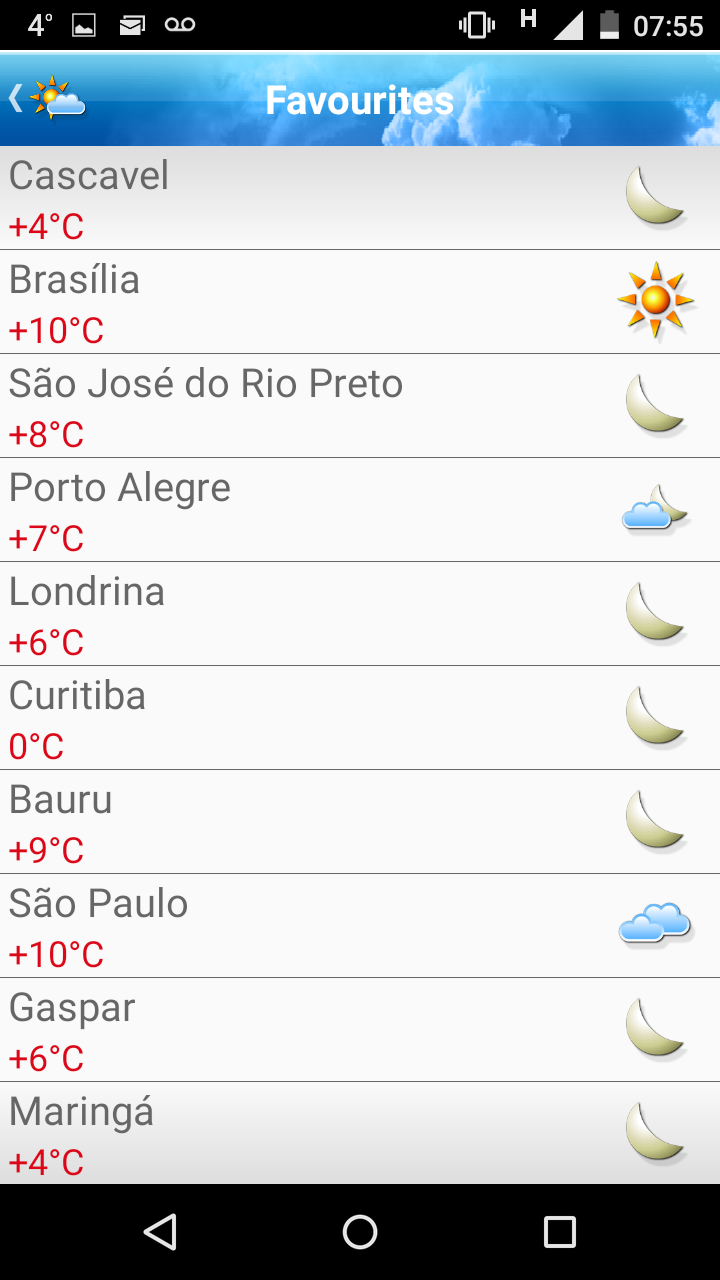Open Bauru weather
This screenshot has height=1280, width=720.
coord(360,822)
